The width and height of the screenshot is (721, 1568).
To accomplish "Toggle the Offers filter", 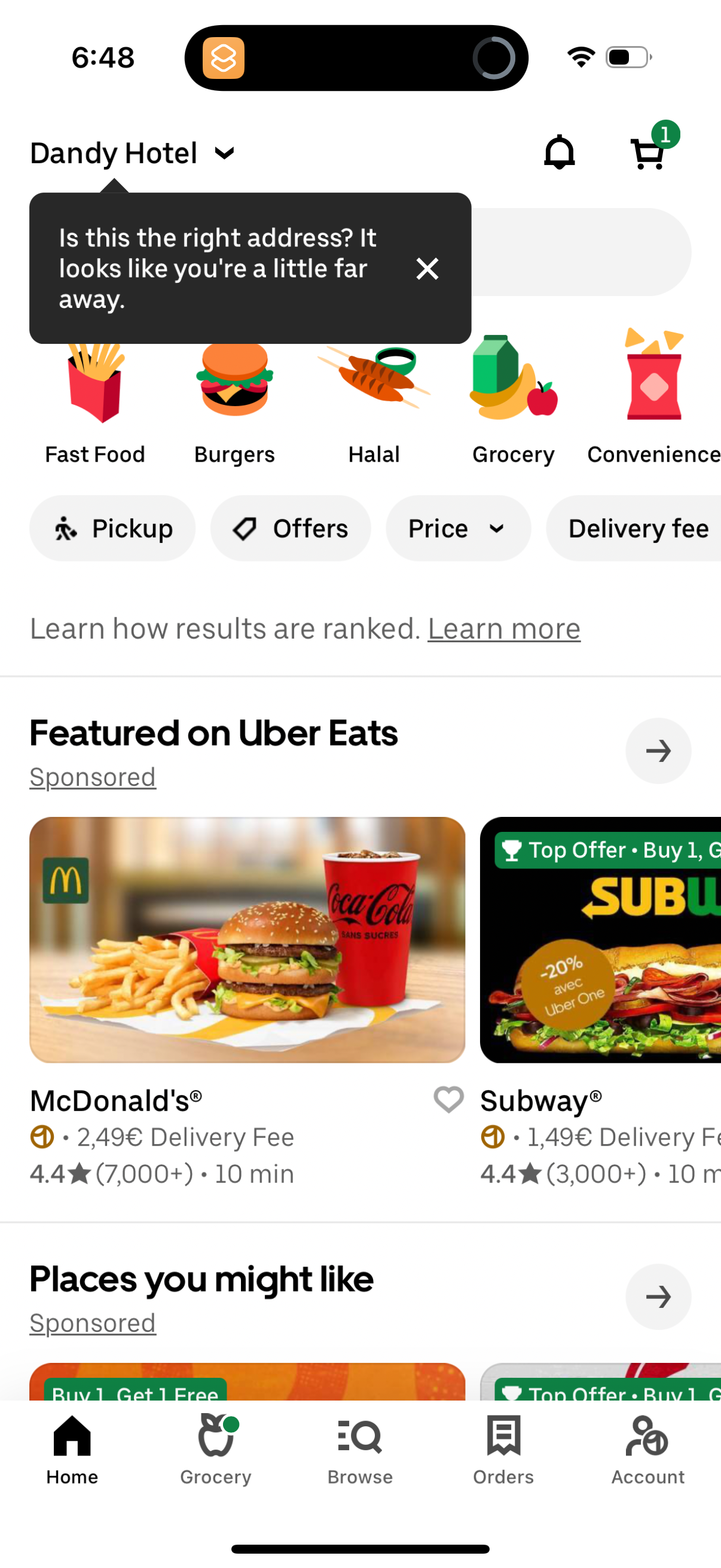I will 290,529.
